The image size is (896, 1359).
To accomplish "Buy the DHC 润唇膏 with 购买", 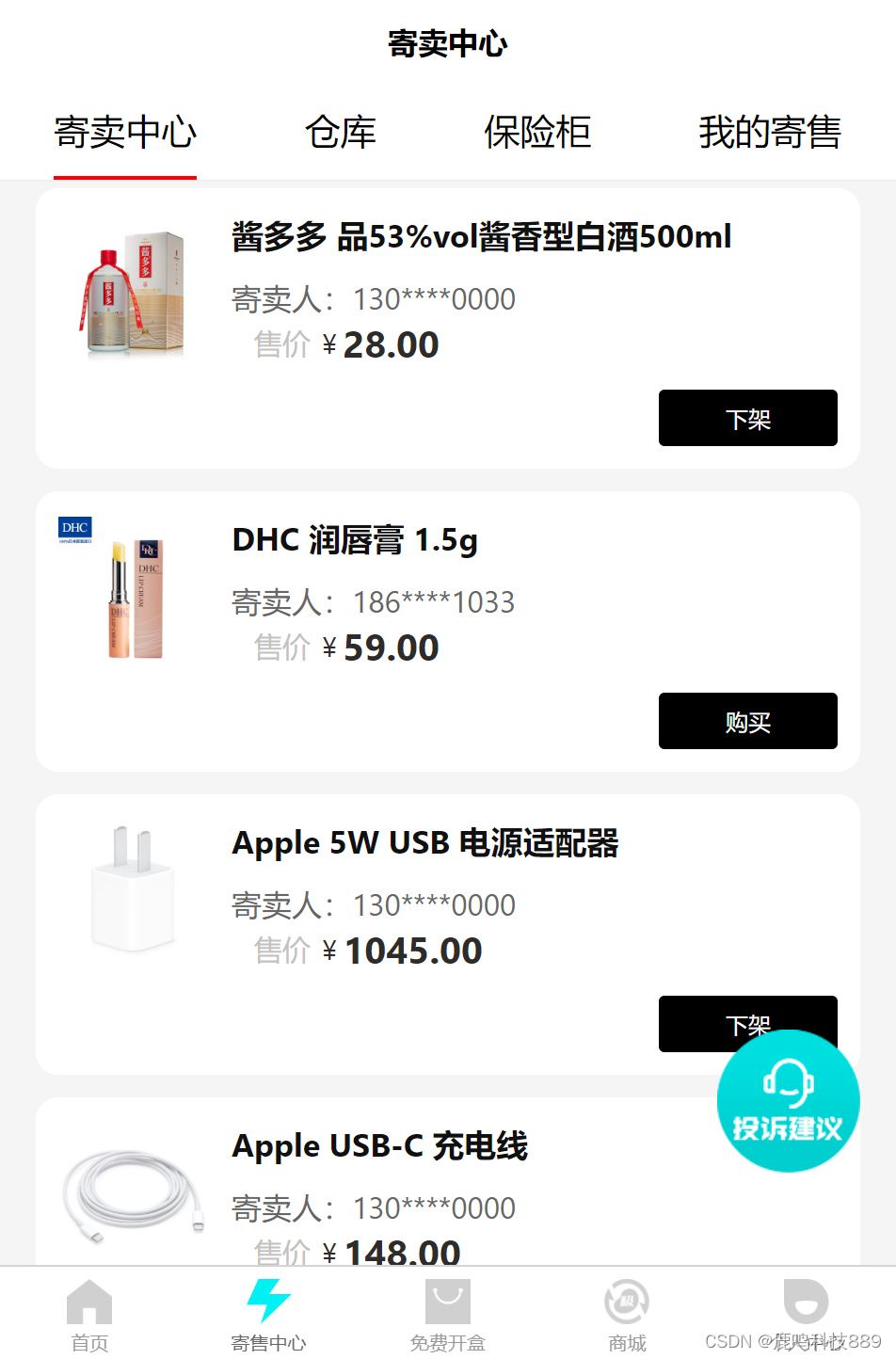I will (x=747, y=721).
